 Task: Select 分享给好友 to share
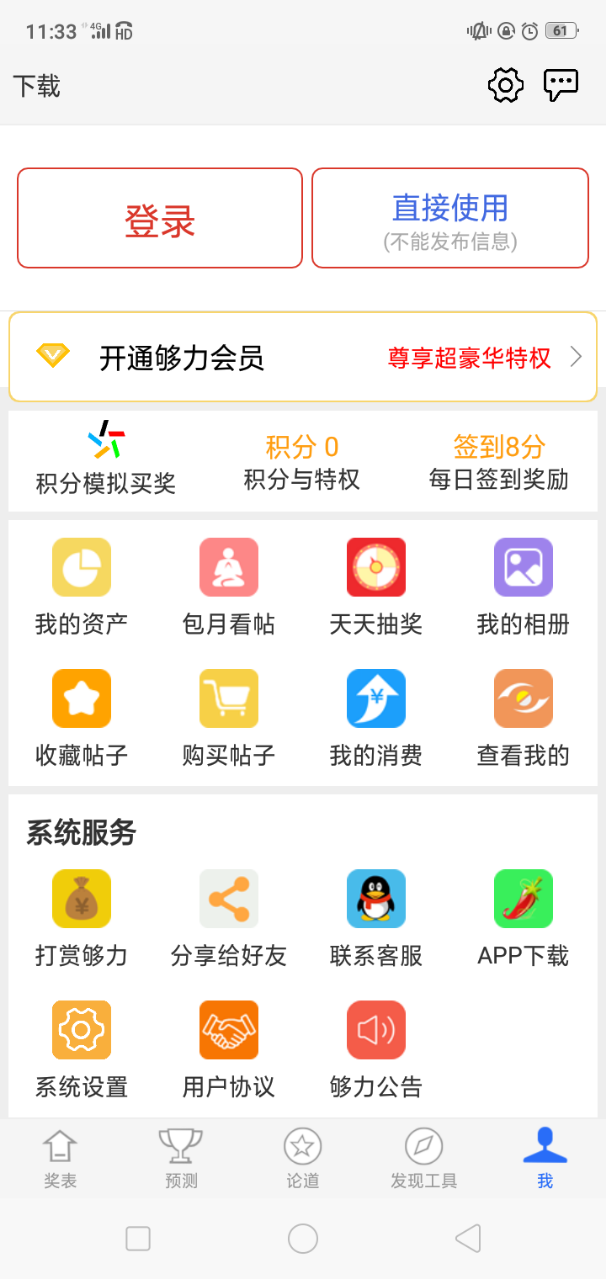pyautogui.click(x=229, y=918)
